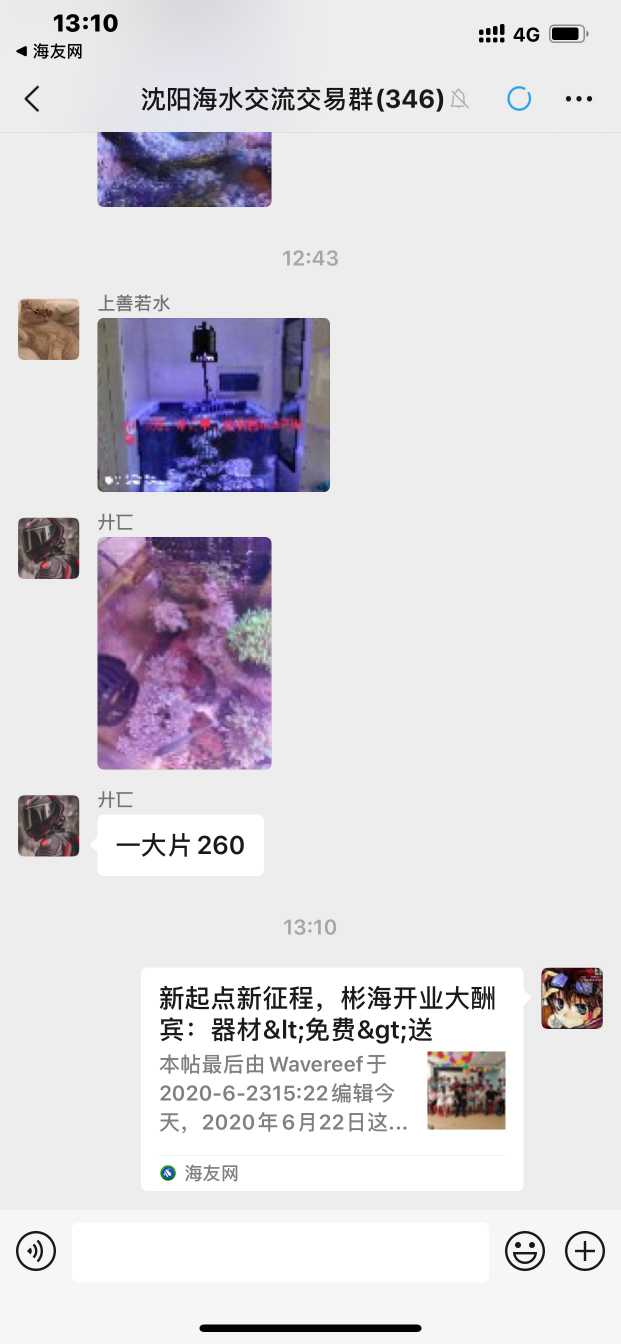Return to the 海友网 app

click(49, 52)
